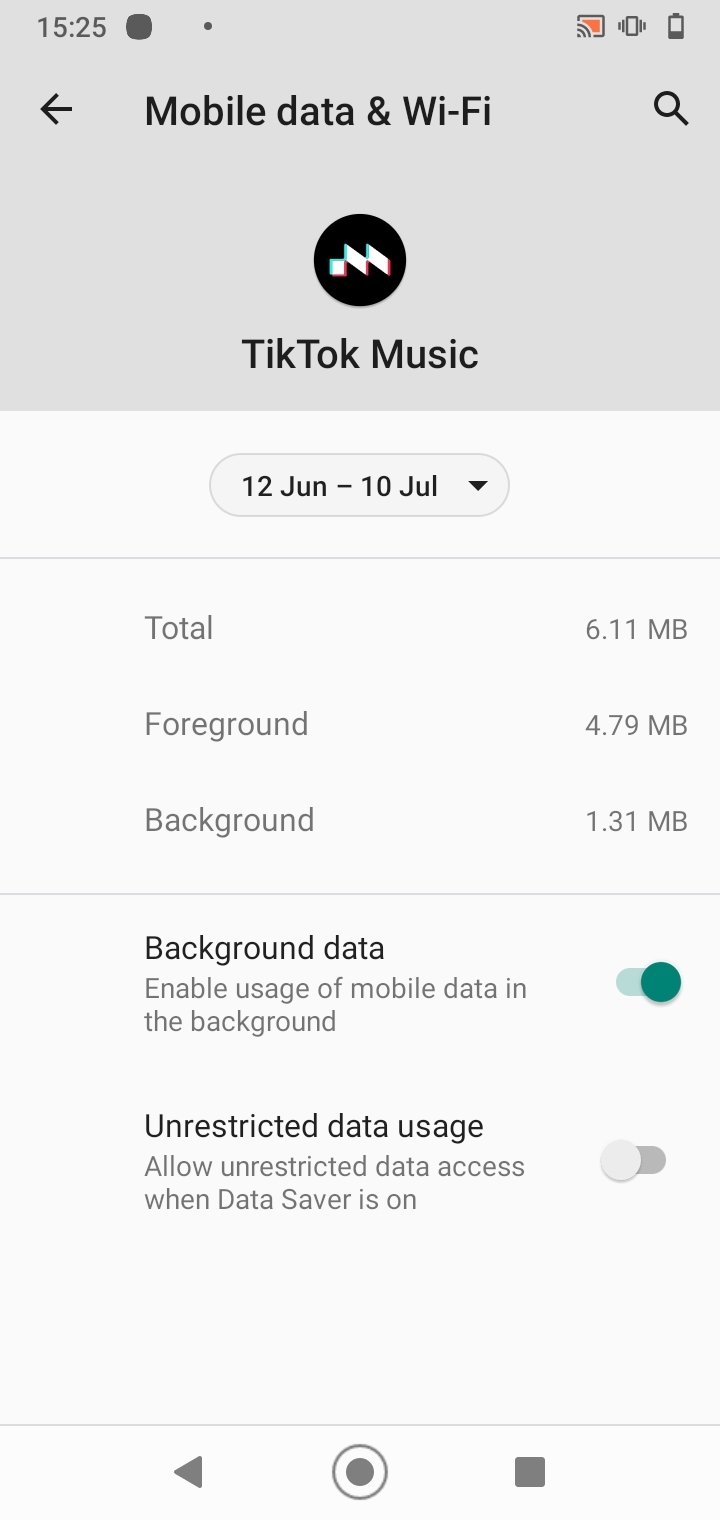Disable the Background data switch
Image resolution: width=720 pixels, height=1520 pixels.
pyautogui.click(x=648, y=982)
